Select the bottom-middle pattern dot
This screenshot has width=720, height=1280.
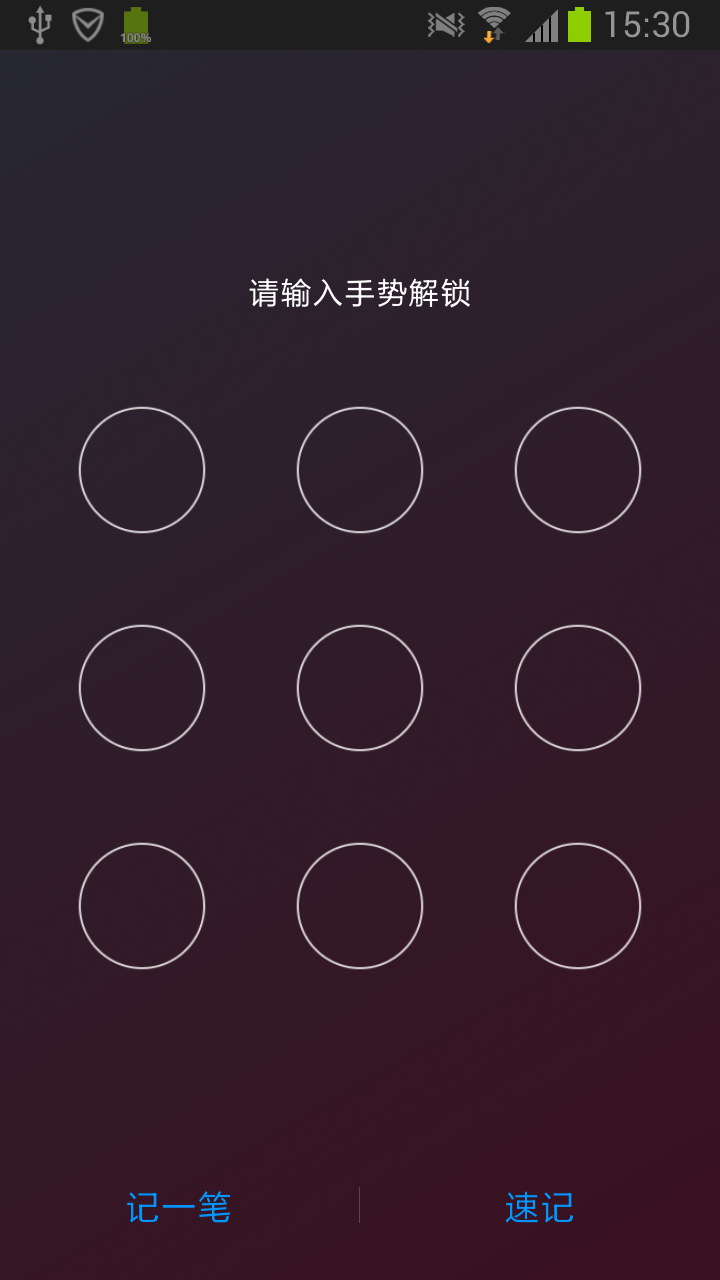tap(360, 906)
